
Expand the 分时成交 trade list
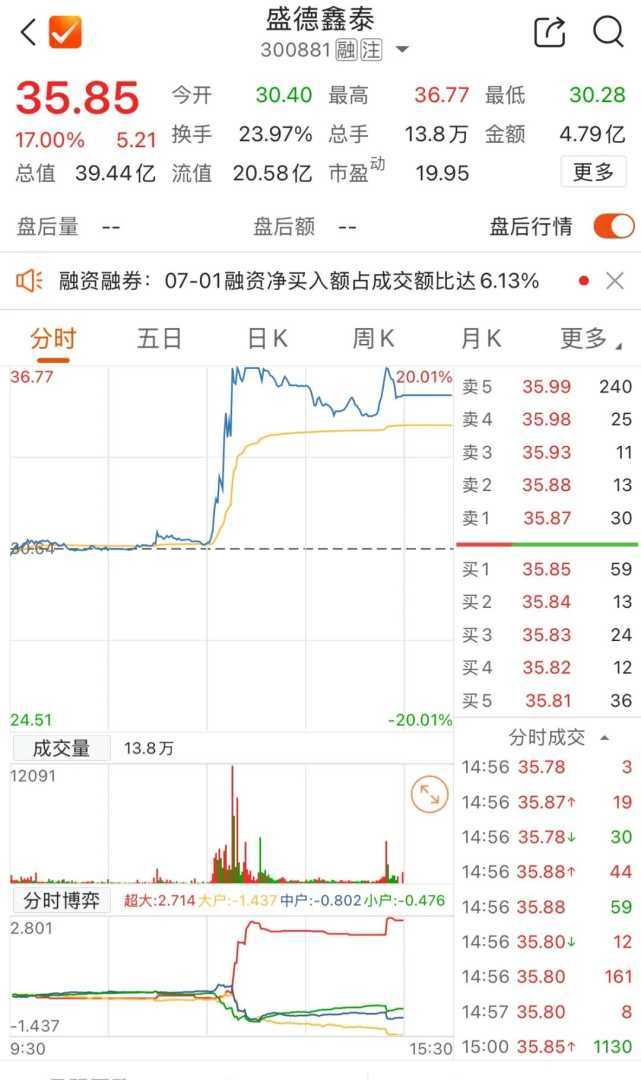tap(558, 738)
